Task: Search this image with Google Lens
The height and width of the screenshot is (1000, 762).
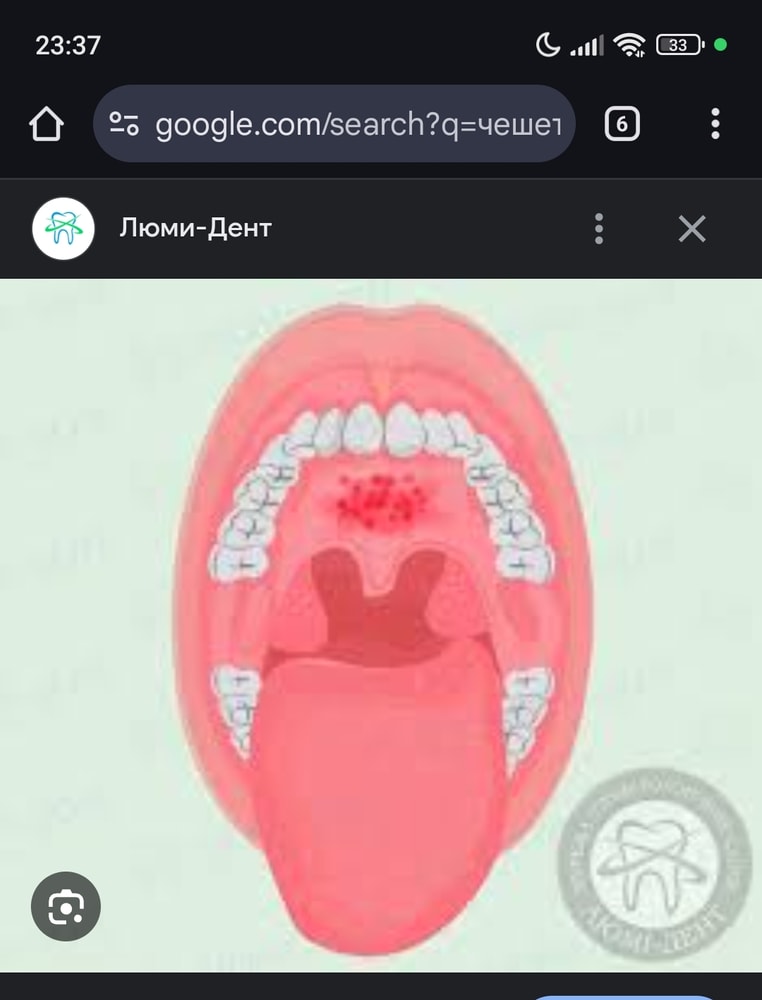Action: [66, 907]
